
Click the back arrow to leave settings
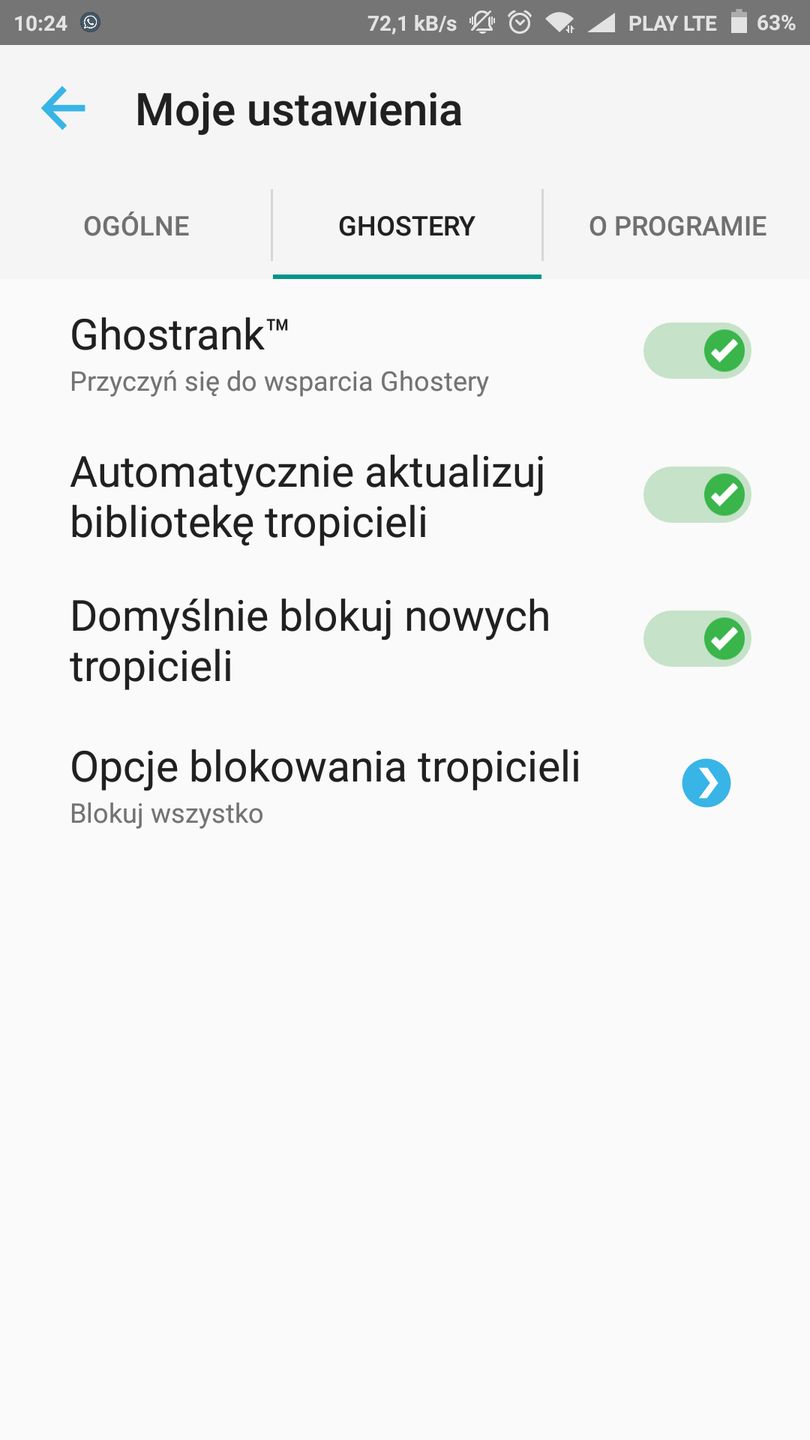63,109
